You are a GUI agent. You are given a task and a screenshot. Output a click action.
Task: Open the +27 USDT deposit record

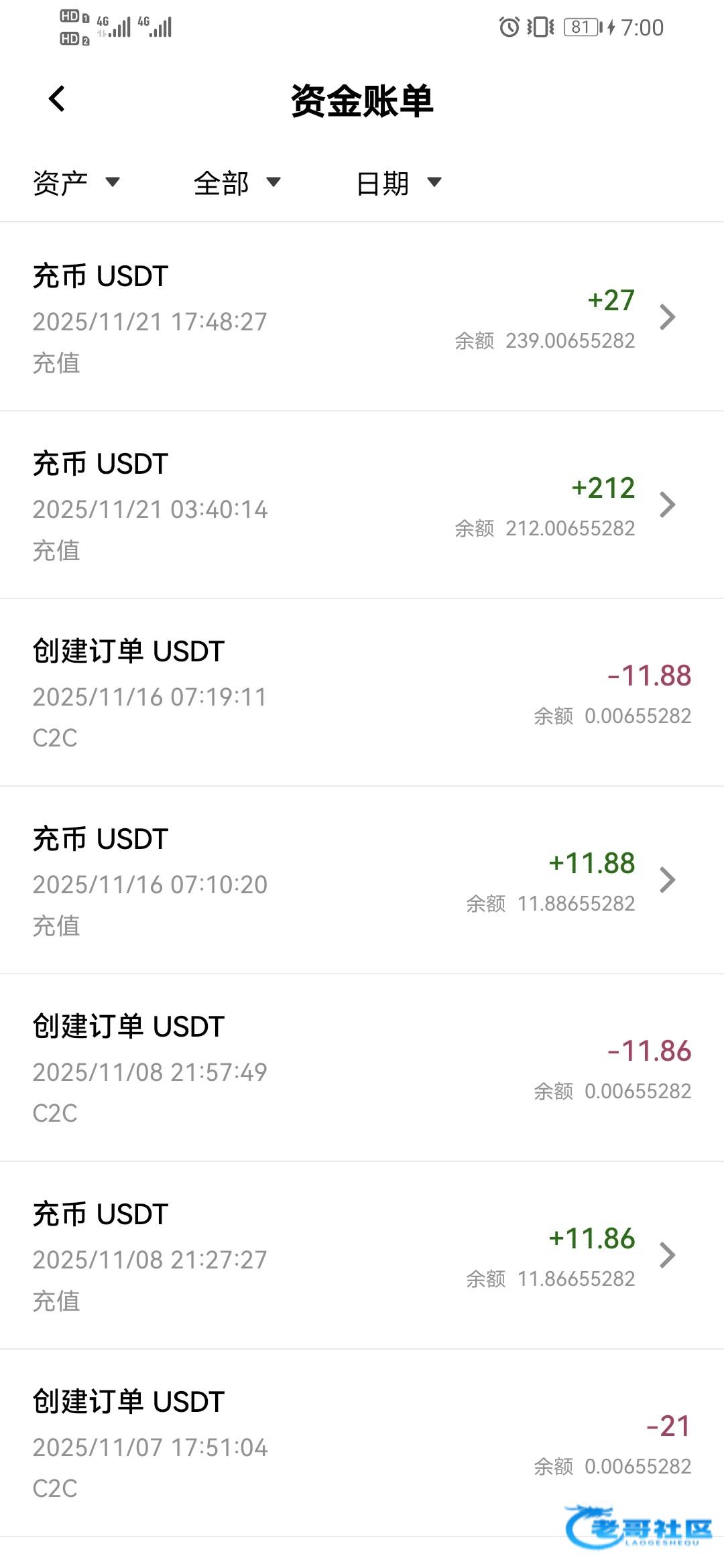[x=362, y=318]
